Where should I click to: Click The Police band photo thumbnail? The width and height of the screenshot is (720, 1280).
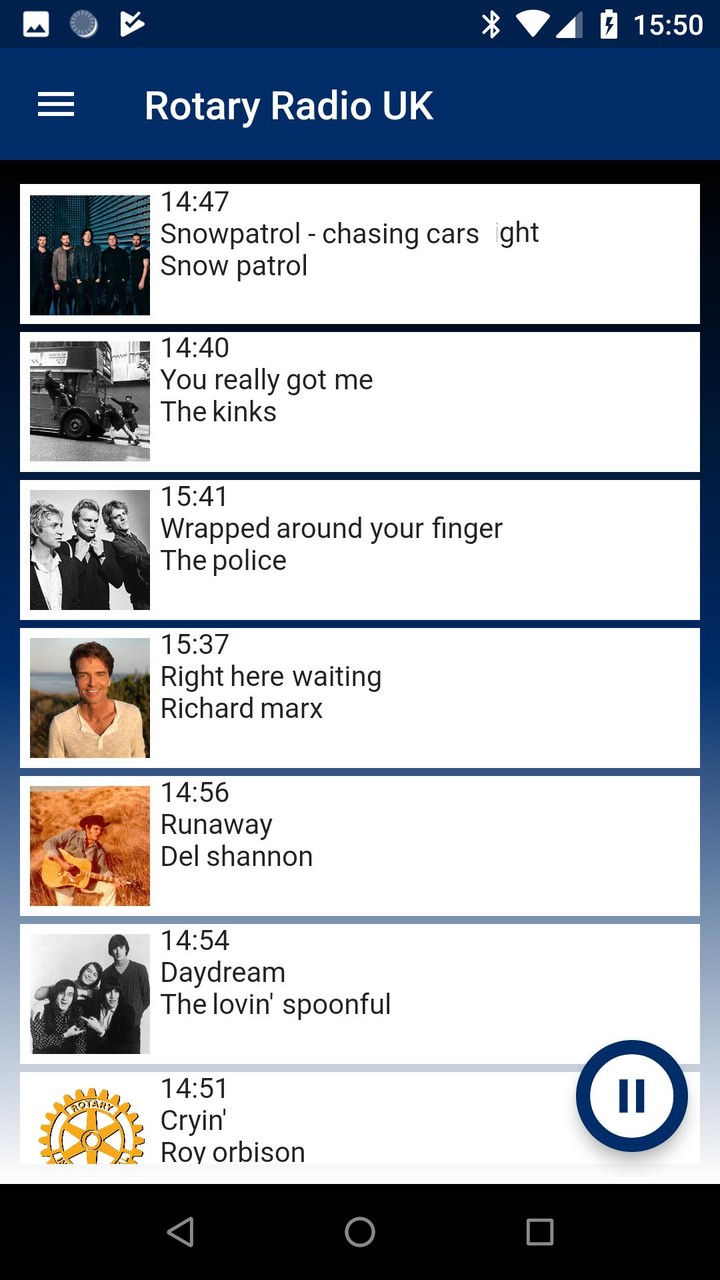pyautogui.click(x=89, y=548)
